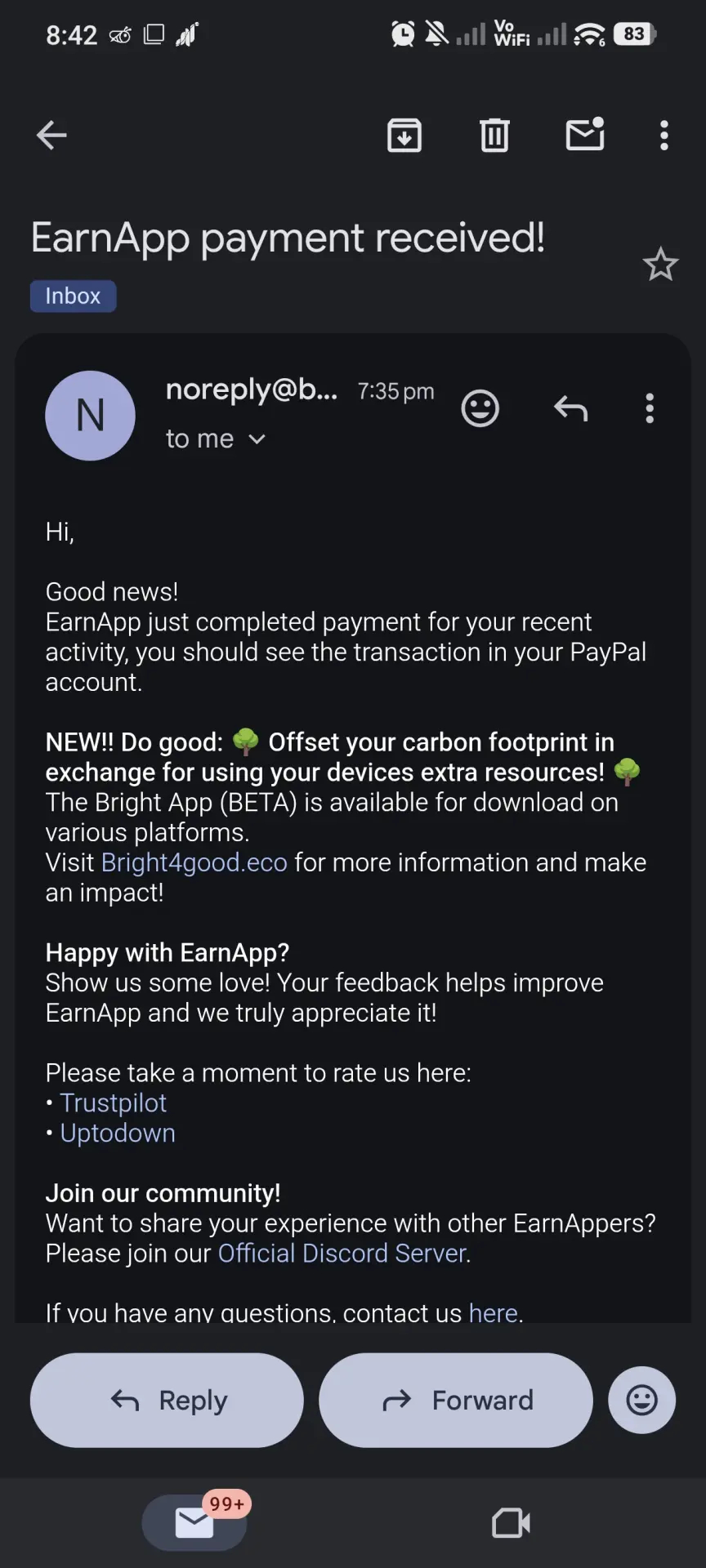706x1568 pixels.
Task: Delete this email with the trash icon
Action: tap(494, 136)
